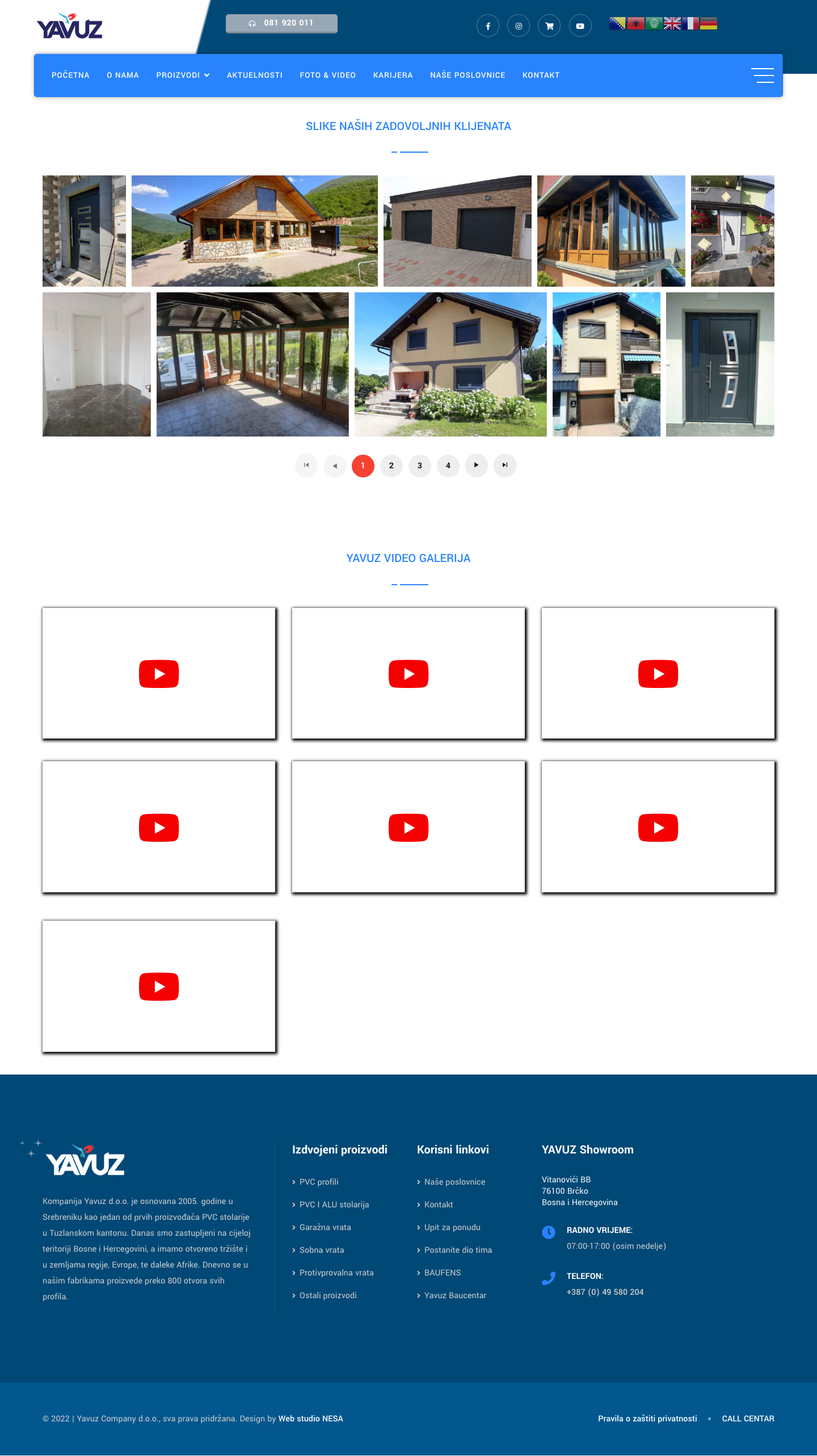Open Pravila o zaštiti privatnosti link
The width and height of the screenshot is (817, 1456).
[647, 1419]
